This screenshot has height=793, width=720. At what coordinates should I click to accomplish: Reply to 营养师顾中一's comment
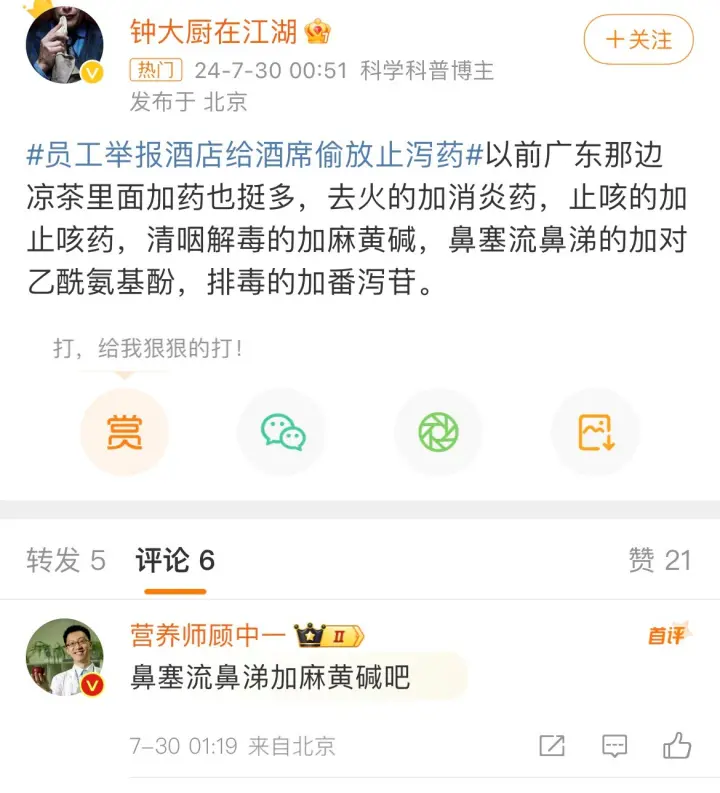pyautogui.click(x=614, y=745)
